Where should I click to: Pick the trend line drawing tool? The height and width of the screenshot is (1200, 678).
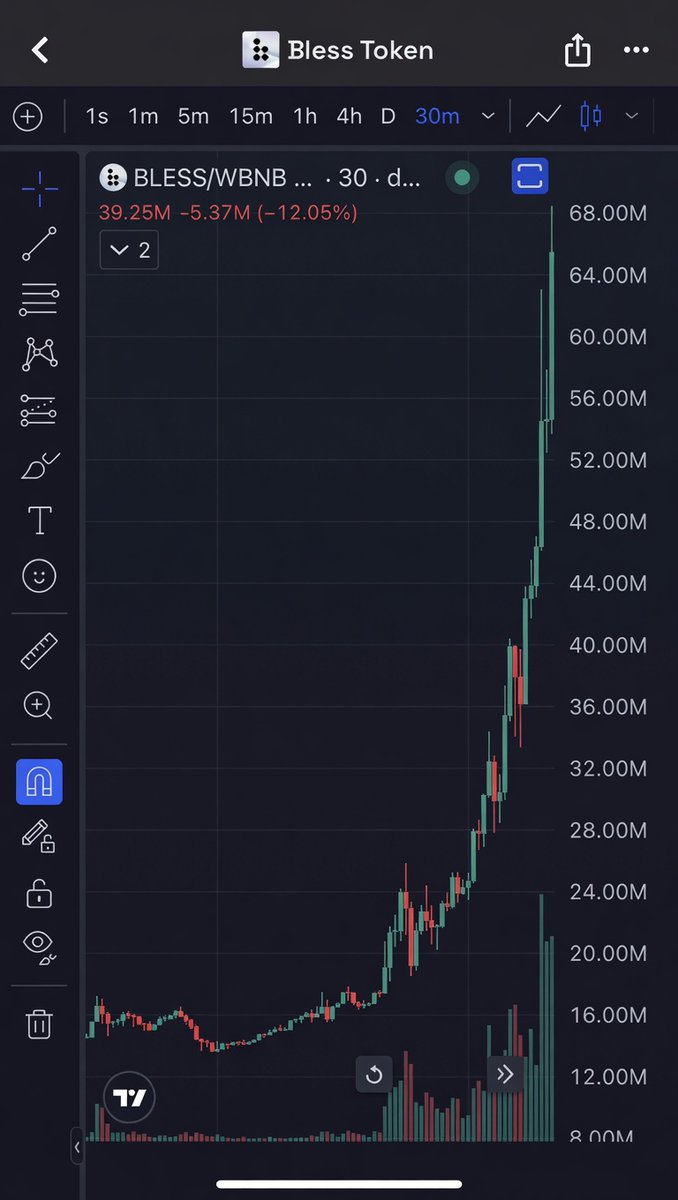[x=39, y=243]
